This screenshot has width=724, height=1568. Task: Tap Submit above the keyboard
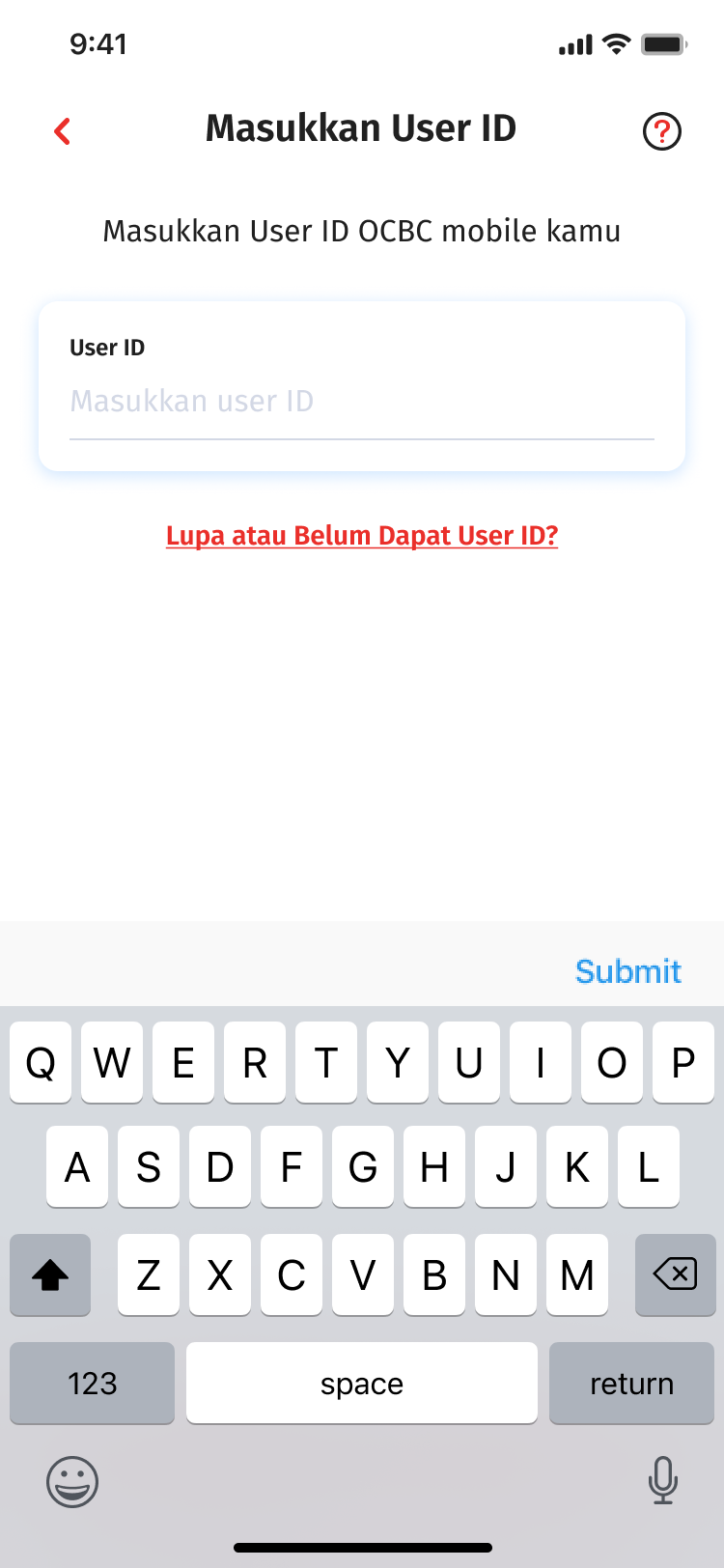tap(627, 971)
